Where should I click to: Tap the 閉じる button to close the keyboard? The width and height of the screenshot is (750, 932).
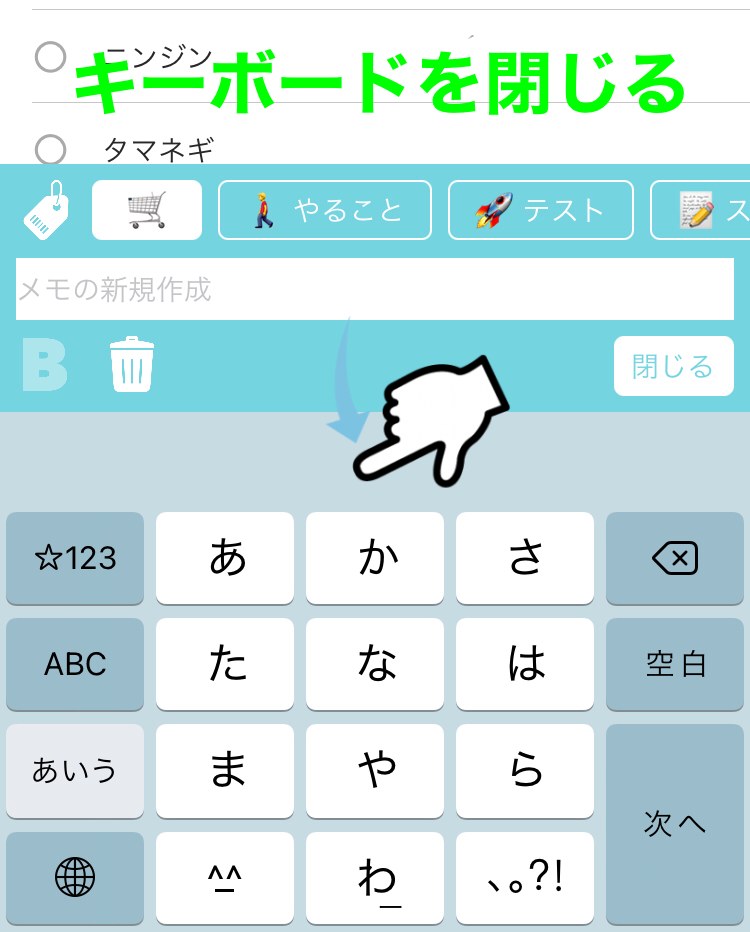(673, 367)
